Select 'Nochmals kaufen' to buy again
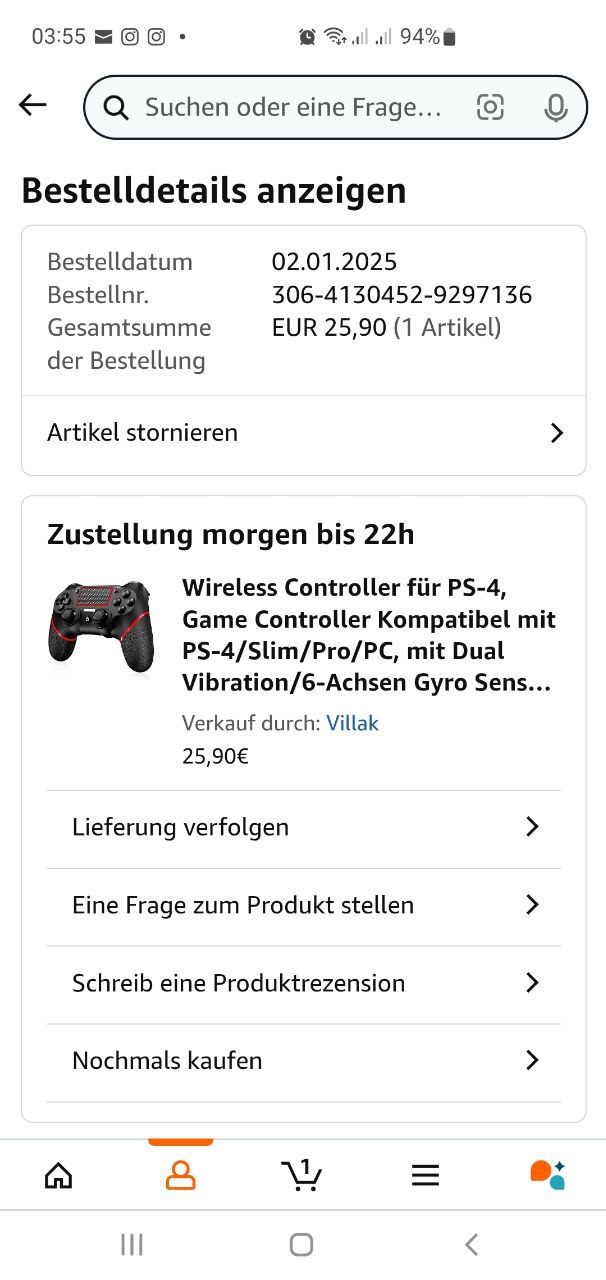 (x=303, y=1061)
